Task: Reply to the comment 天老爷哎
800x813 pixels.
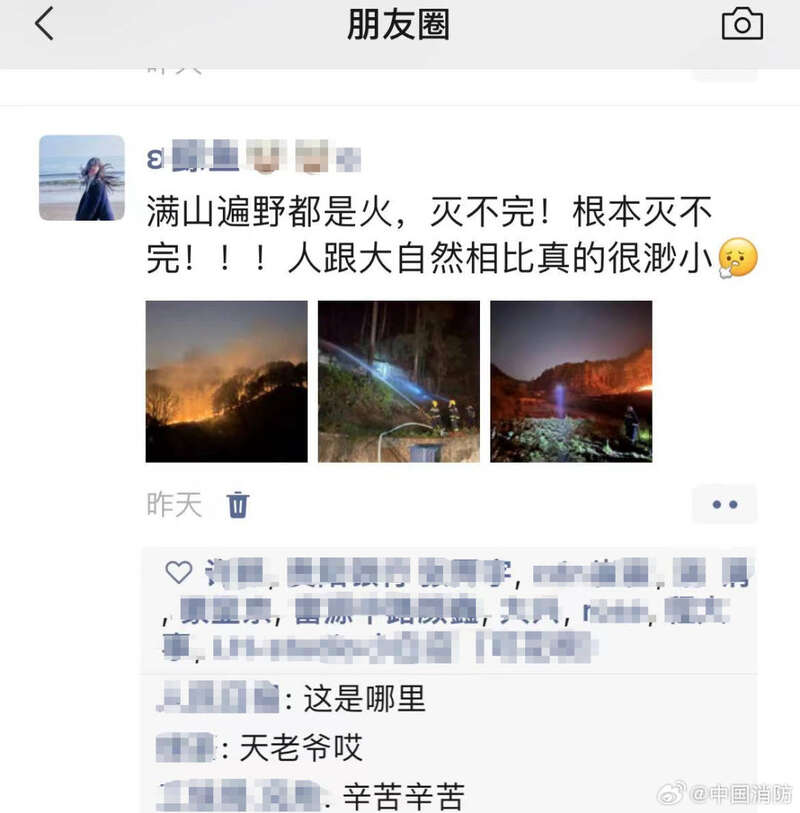Action: (300, 747)
